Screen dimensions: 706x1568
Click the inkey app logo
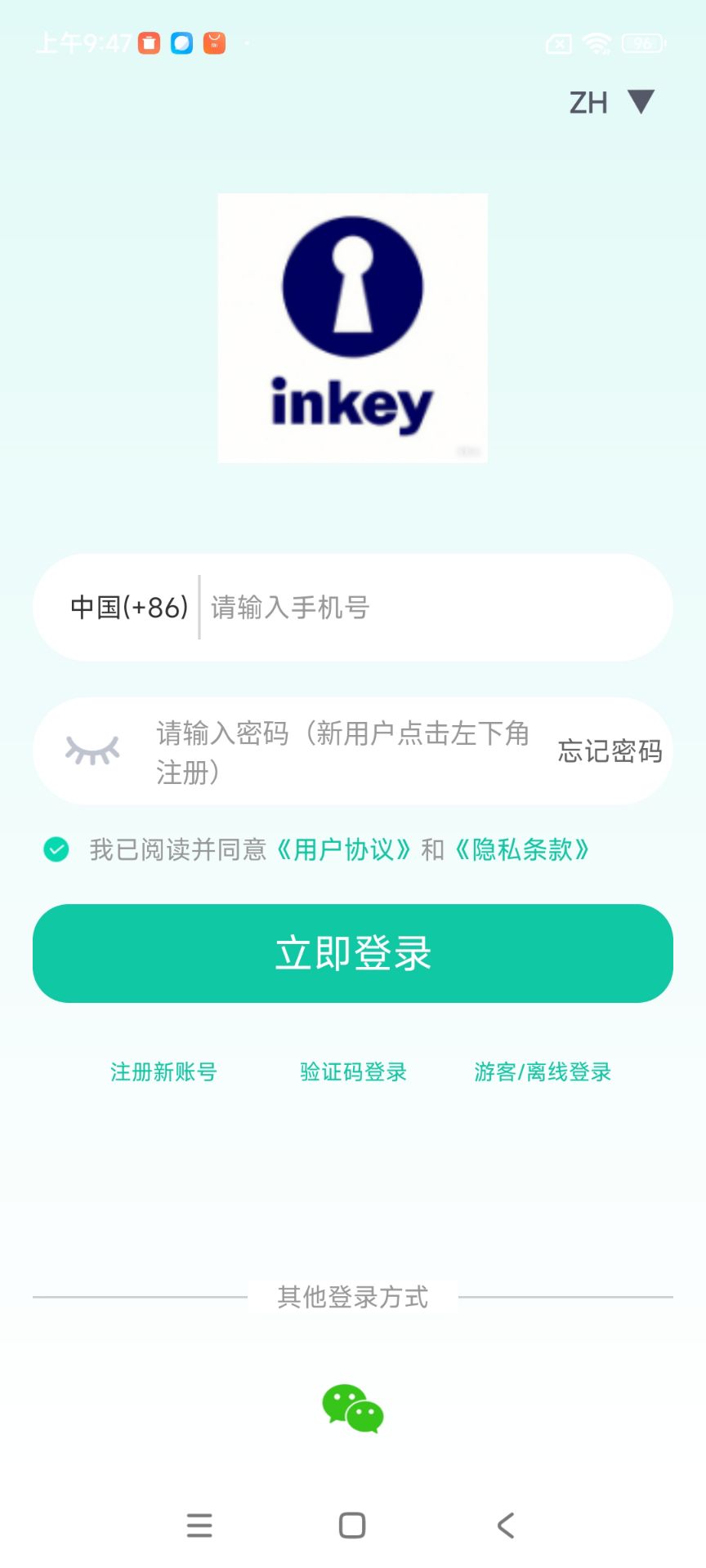(352, 327)
